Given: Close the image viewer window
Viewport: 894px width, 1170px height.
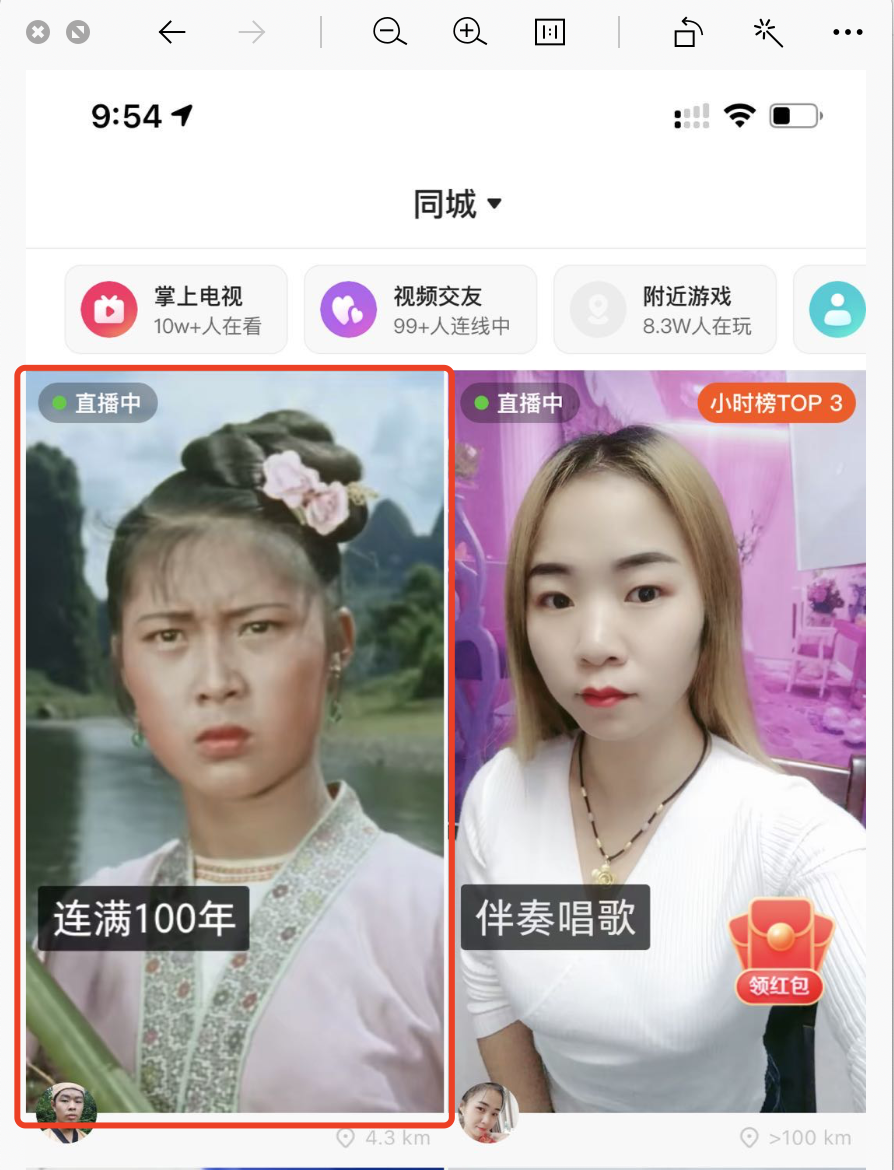Looking at the screenshot, I should coord(37,32).
